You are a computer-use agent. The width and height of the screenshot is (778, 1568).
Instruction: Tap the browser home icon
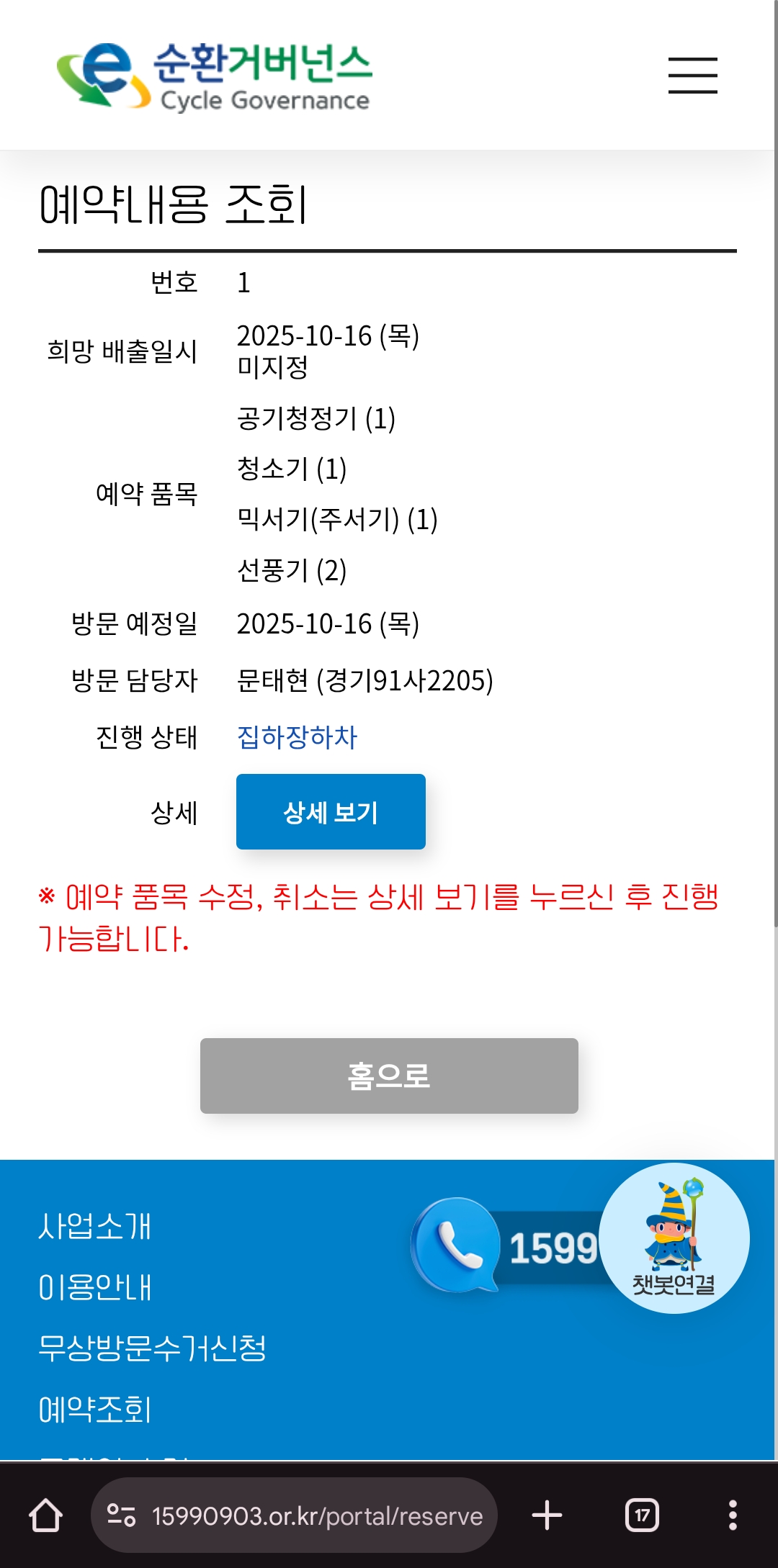coord(45,1515)
